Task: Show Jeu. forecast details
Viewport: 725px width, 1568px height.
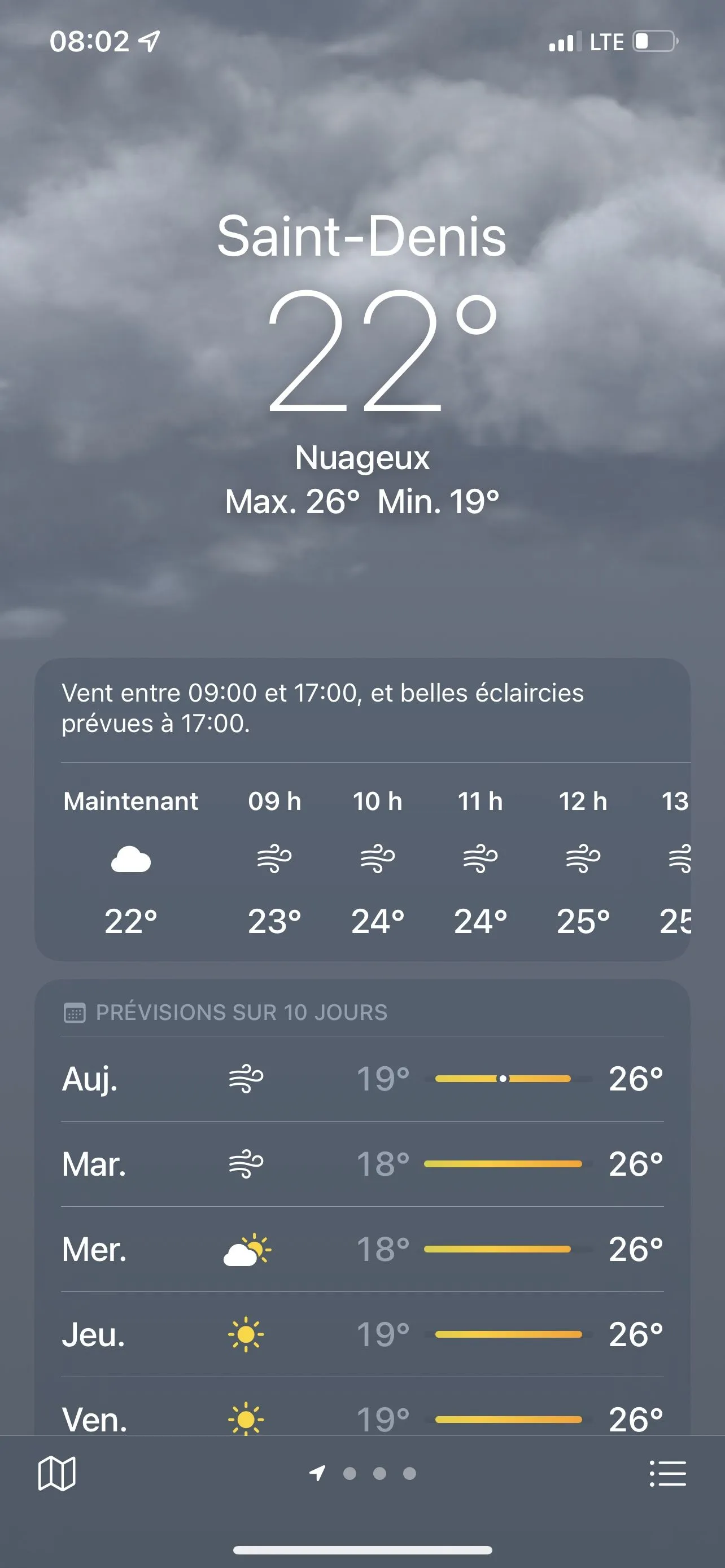Action: click(x=362, y=1335)
